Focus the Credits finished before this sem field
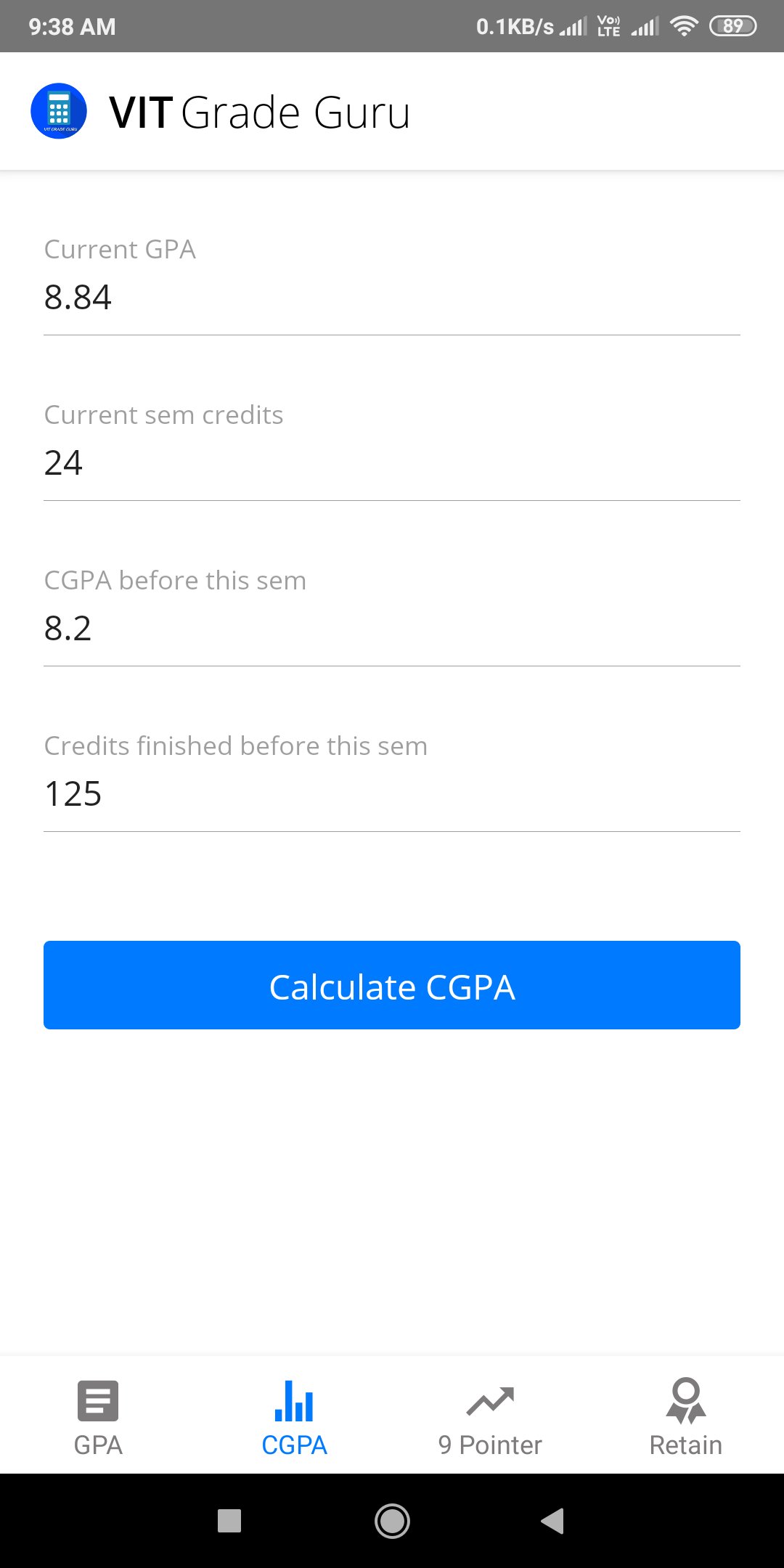This screenshot has width=784, height=1568. (392, 794)
